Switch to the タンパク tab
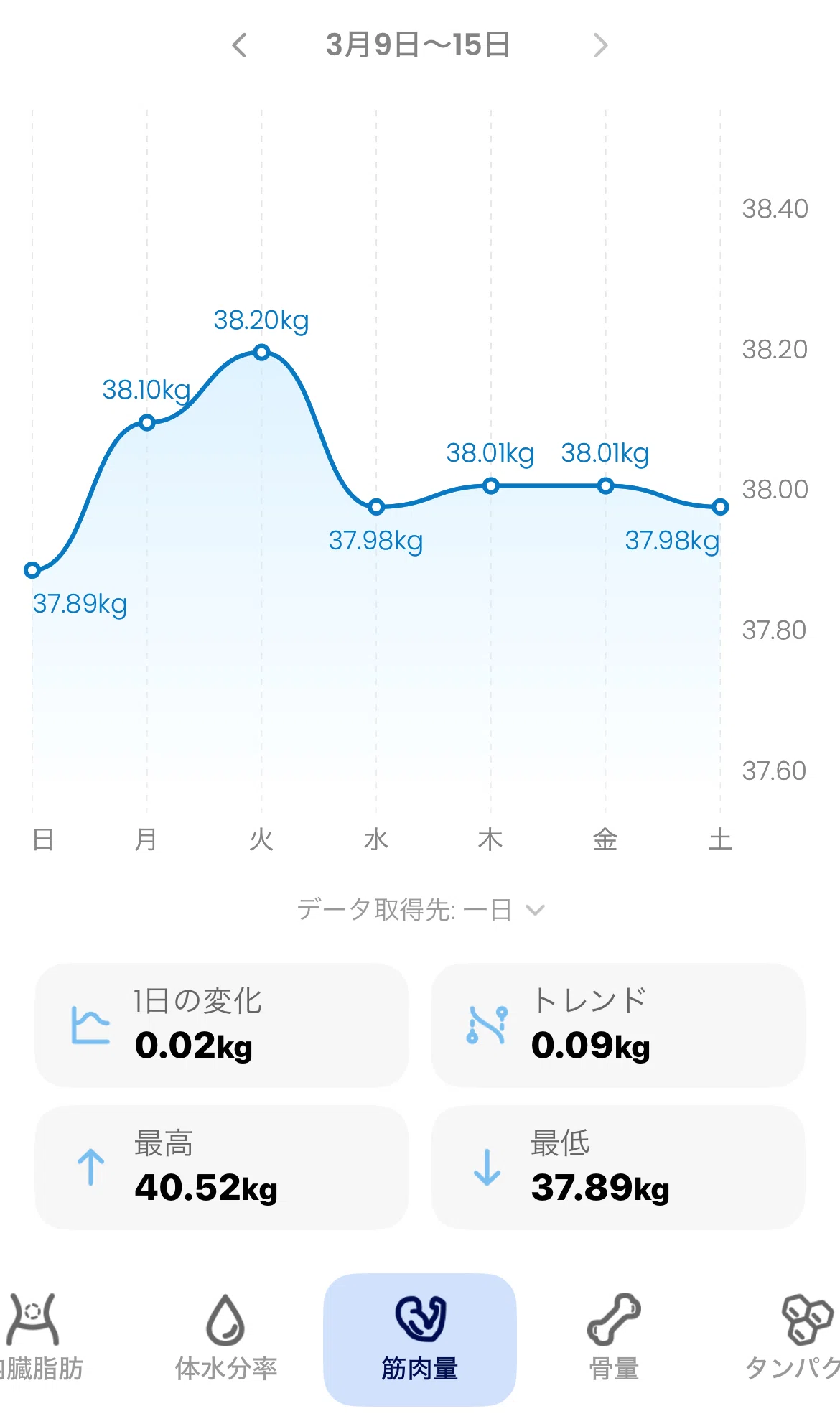The height and width of the screenshot is (1424, 840). point(797,1339)
